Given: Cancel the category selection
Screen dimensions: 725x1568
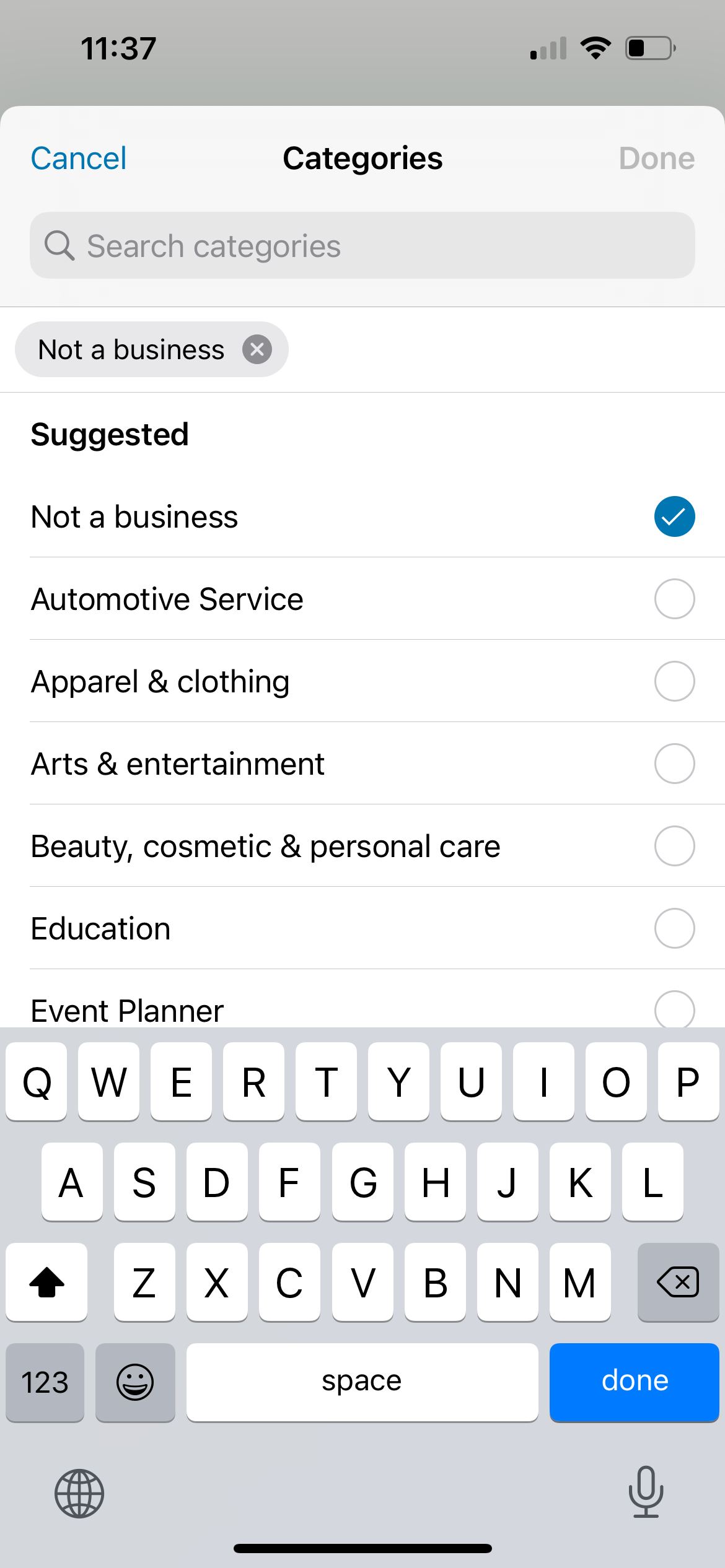Looking at the screenshot, I should (79, 159).
